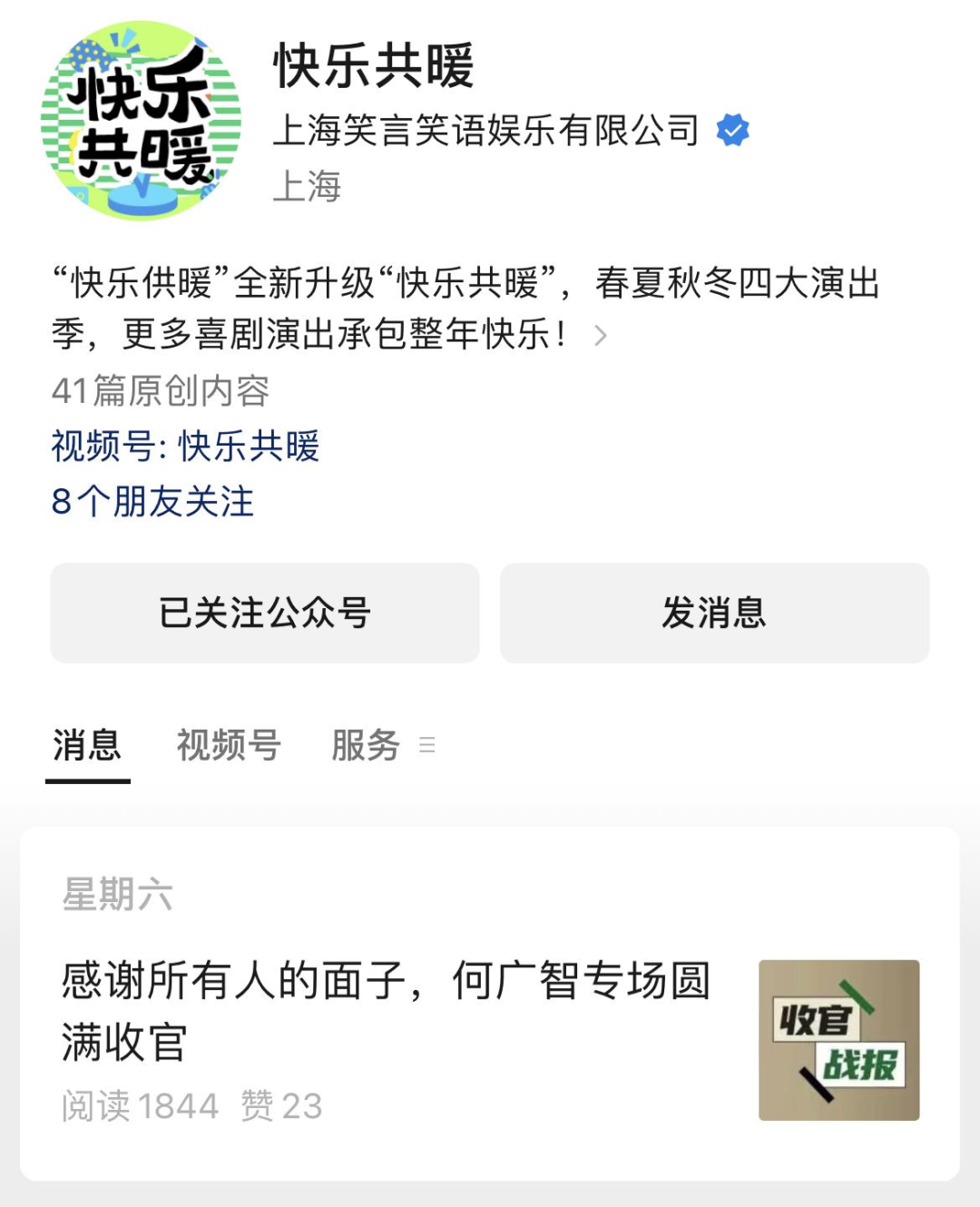980x1207 pixels.
Task: Open the 服务 tab menu
Action: tap(383, 745)
